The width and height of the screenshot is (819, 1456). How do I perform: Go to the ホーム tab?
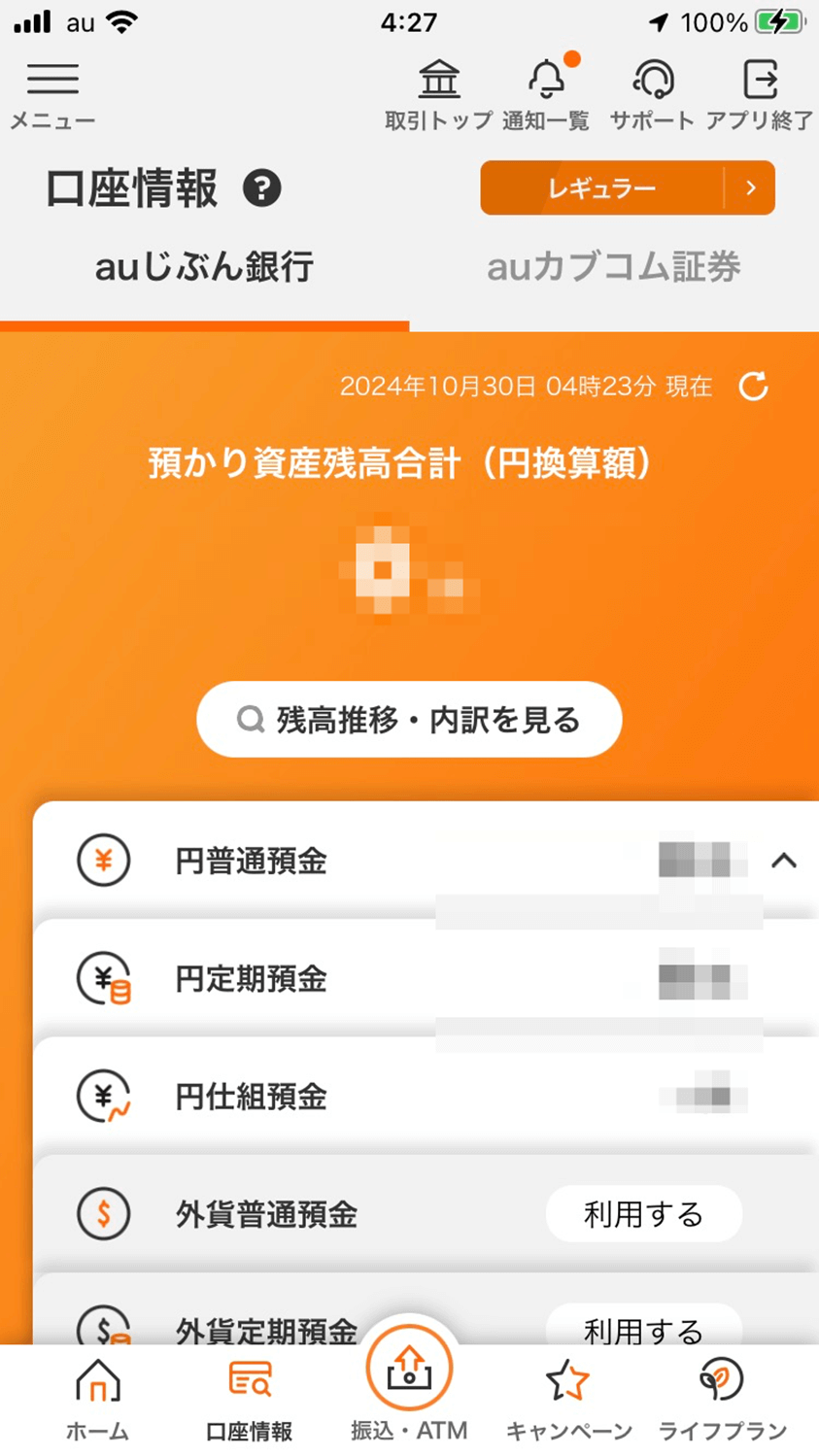coord(97,1399)
